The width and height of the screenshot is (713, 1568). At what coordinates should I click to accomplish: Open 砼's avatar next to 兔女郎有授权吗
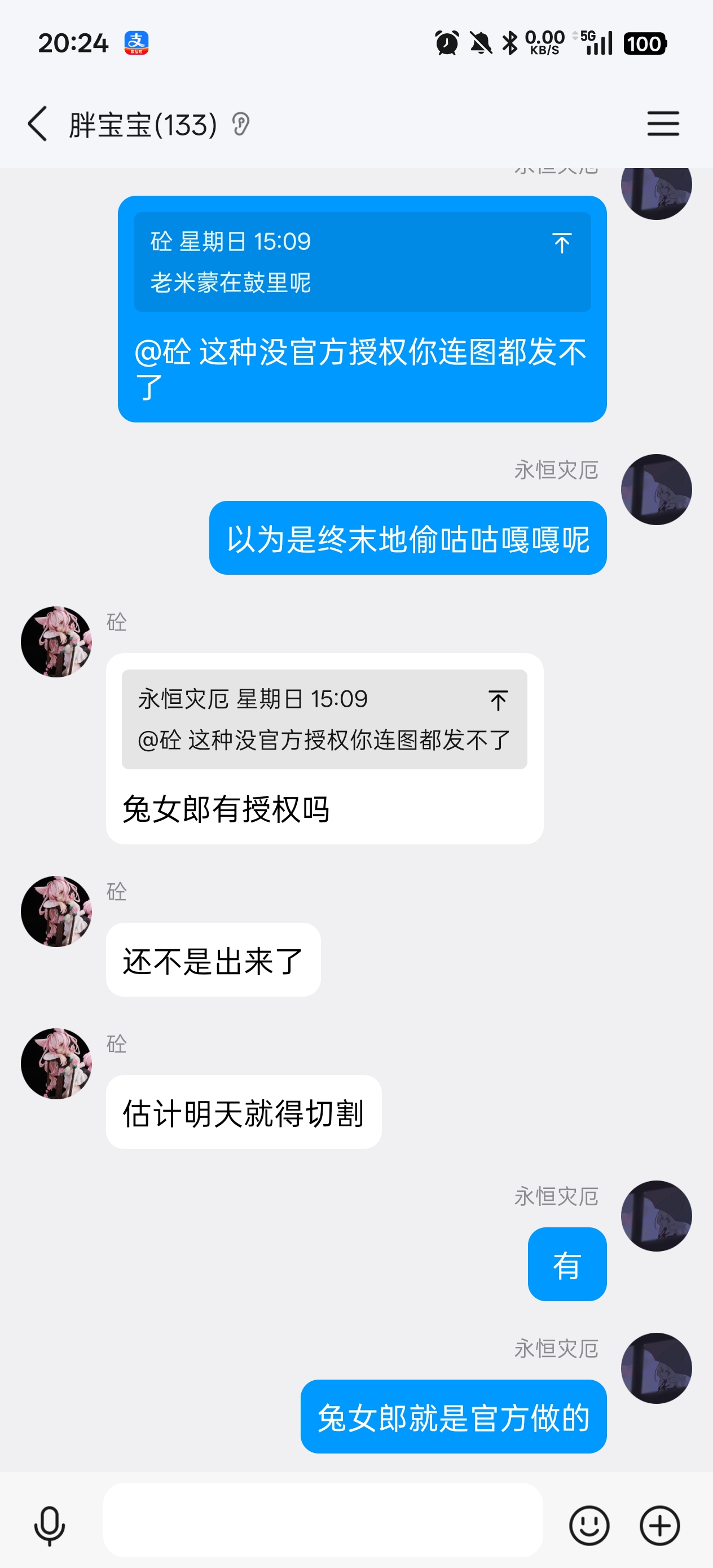[56, 641]
